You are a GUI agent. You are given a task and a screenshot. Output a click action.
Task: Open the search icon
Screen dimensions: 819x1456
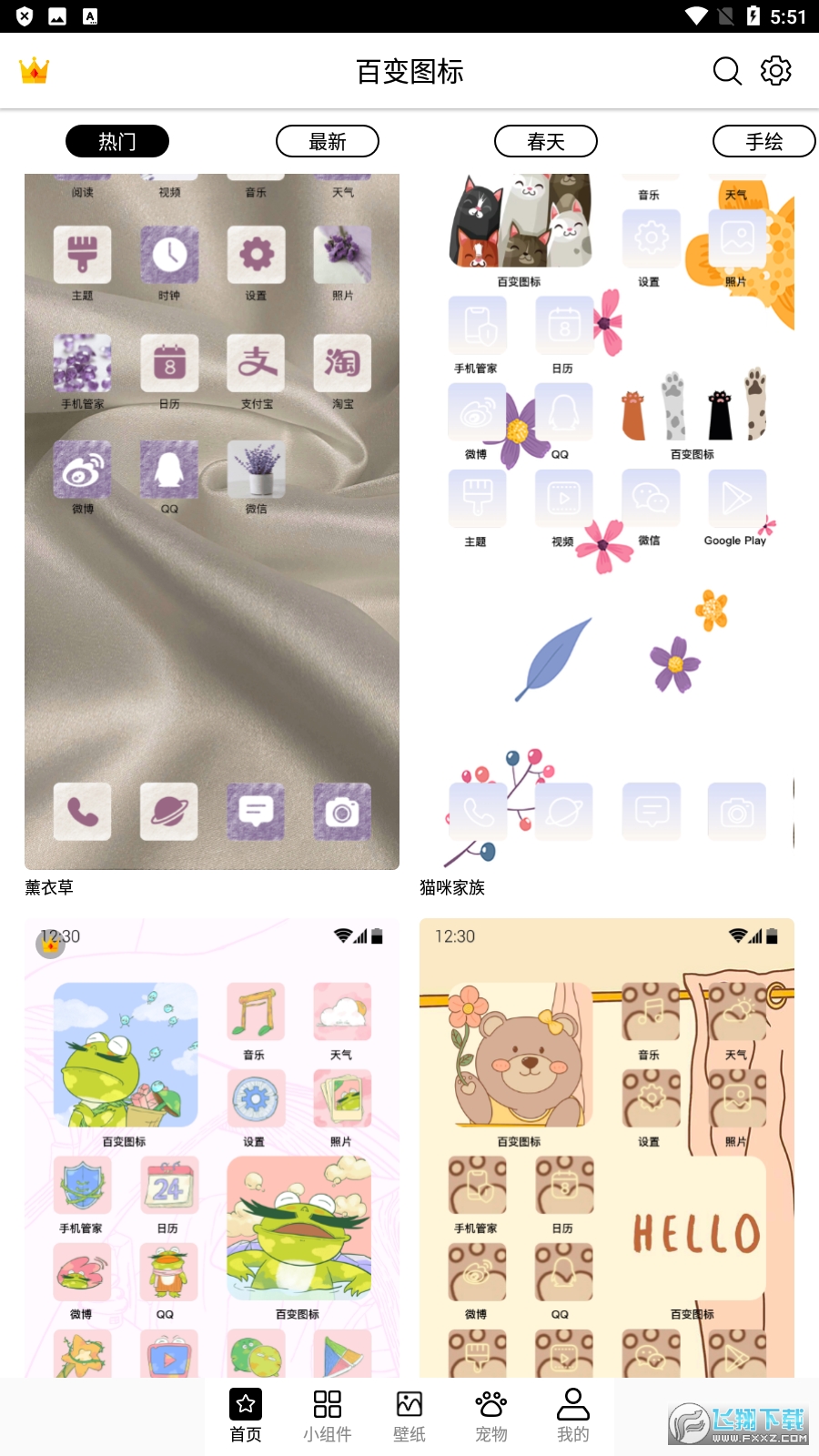pos(727,71)
